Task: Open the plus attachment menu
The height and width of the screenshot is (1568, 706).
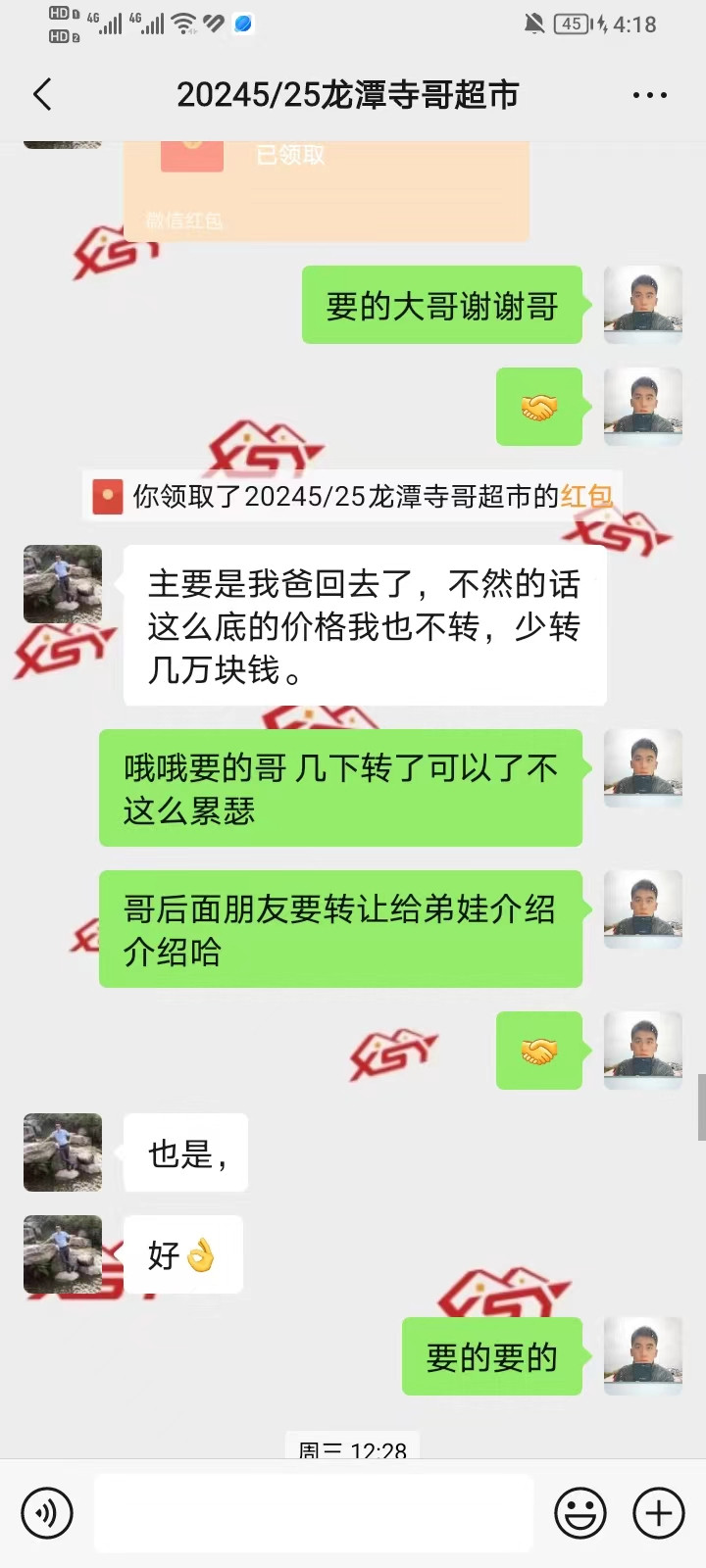Action: click(658, 1513)
